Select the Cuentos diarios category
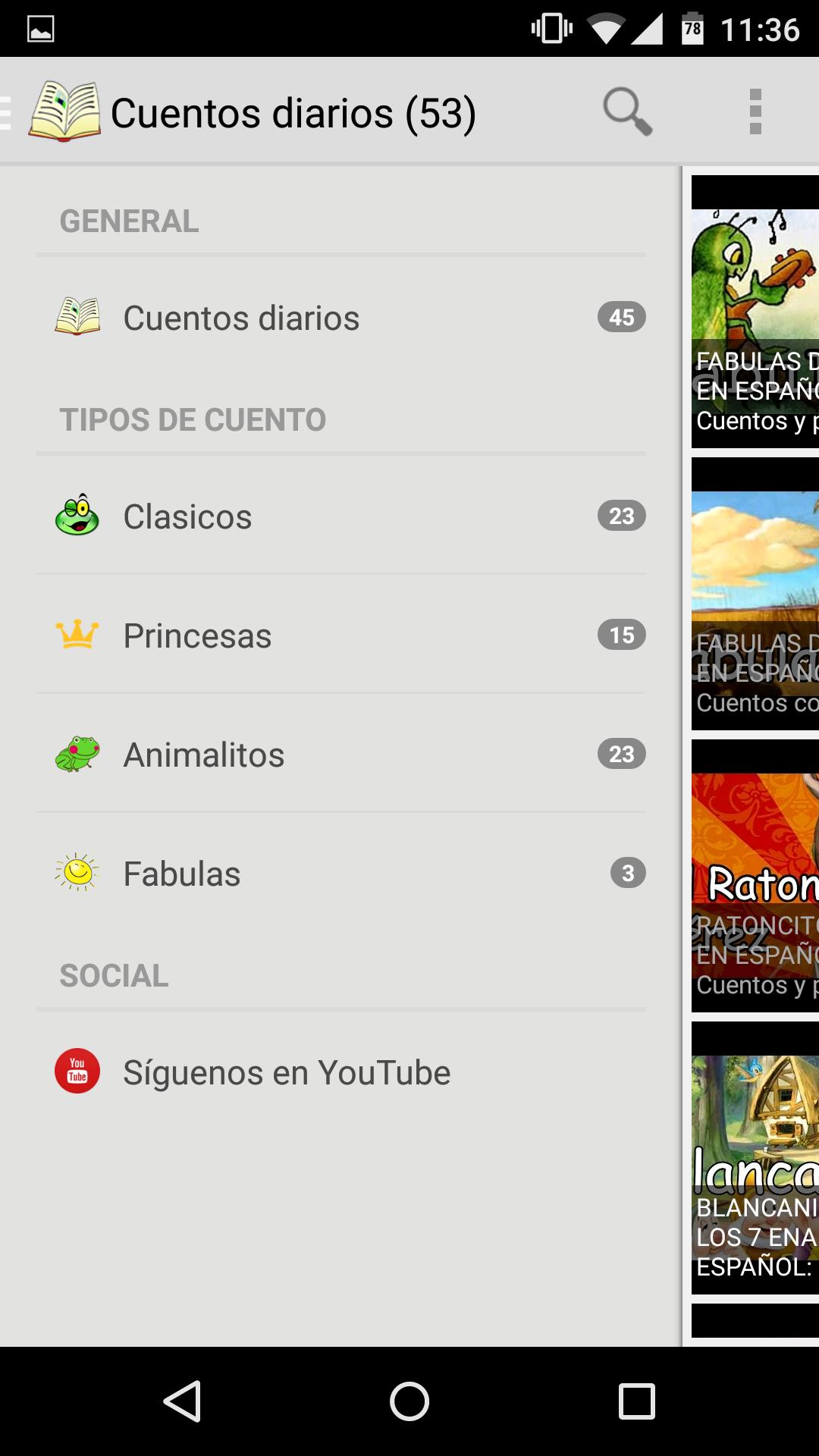819x1456 pixels. tap(241, 317)
